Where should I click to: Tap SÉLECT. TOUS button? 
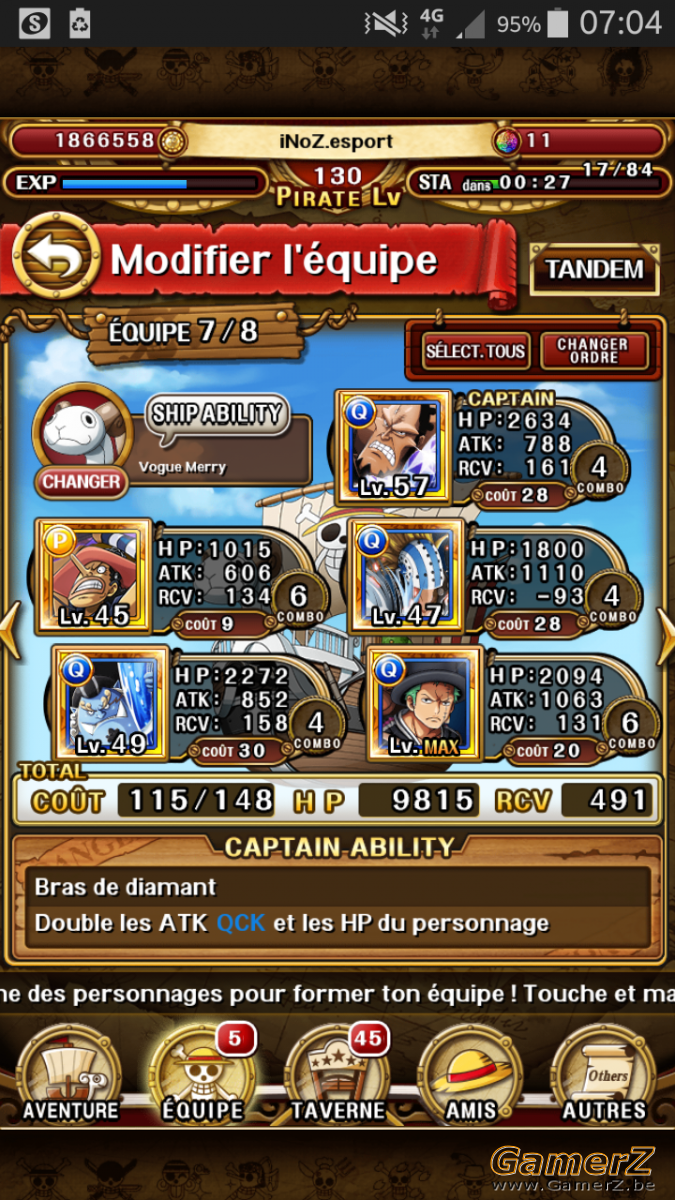[x=475, y=351]
